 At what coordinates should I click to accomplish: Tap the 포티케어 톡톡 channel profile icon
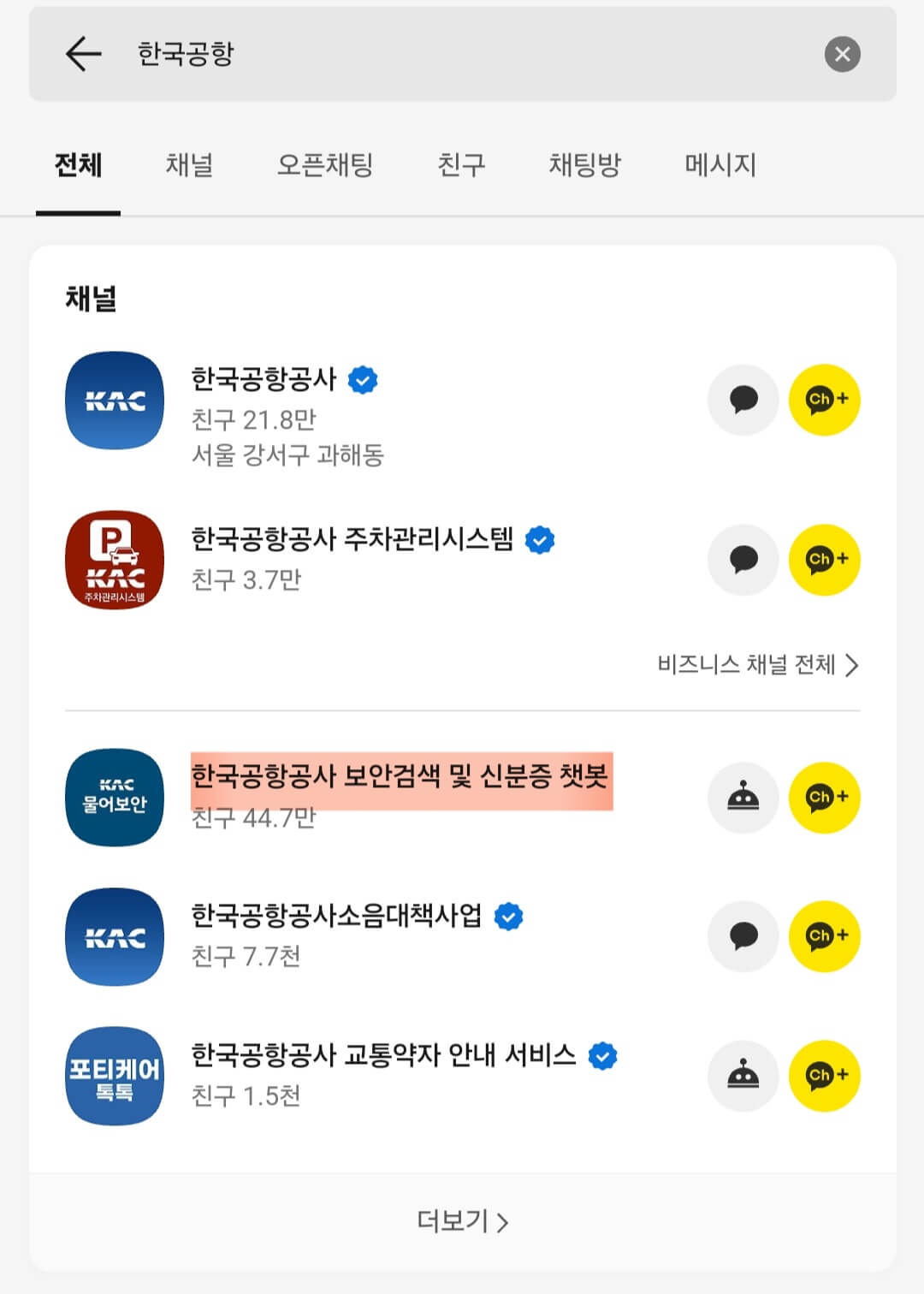click(x=113, y=1077)
